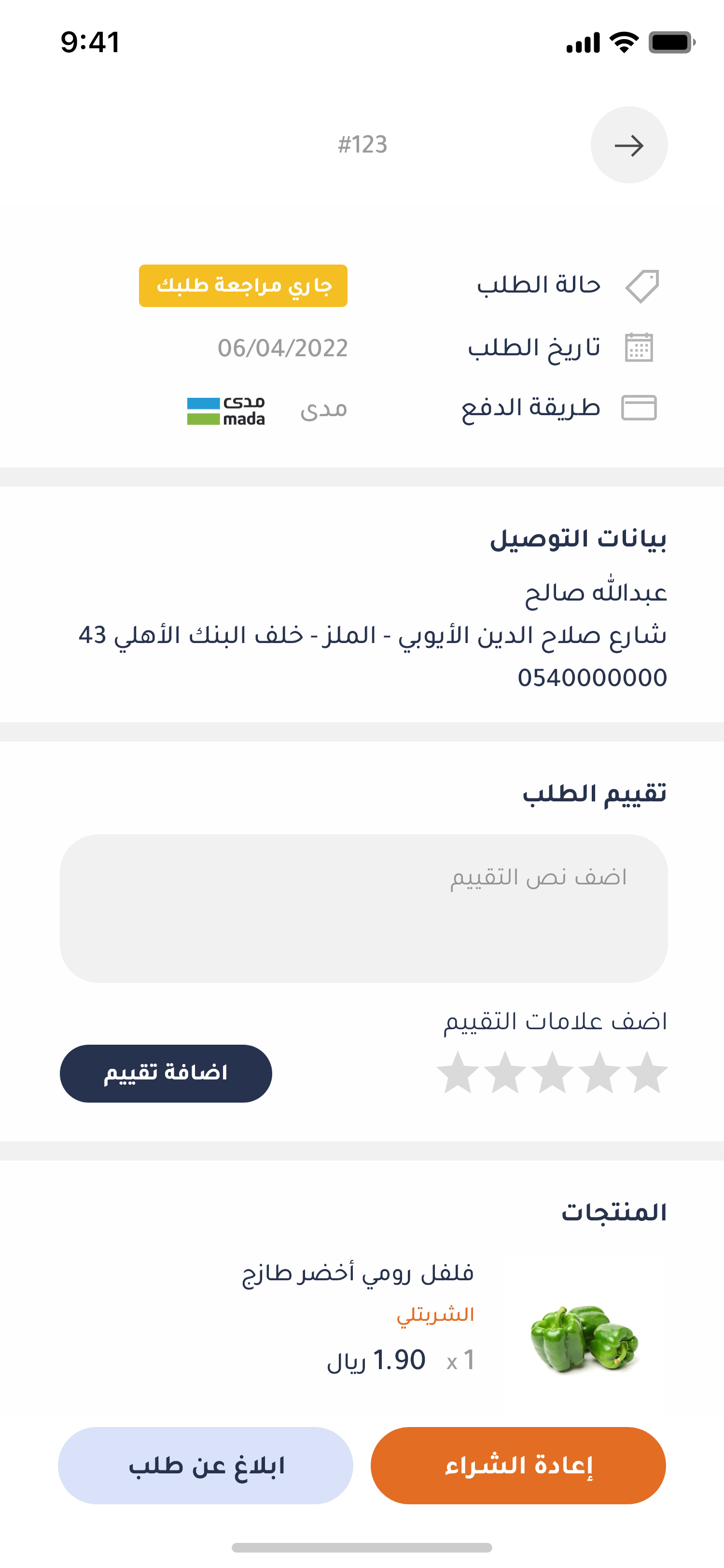Tap the review text field
This screenshot has height=1568, width=724.
pyautogui.click(x=363, y=908)
